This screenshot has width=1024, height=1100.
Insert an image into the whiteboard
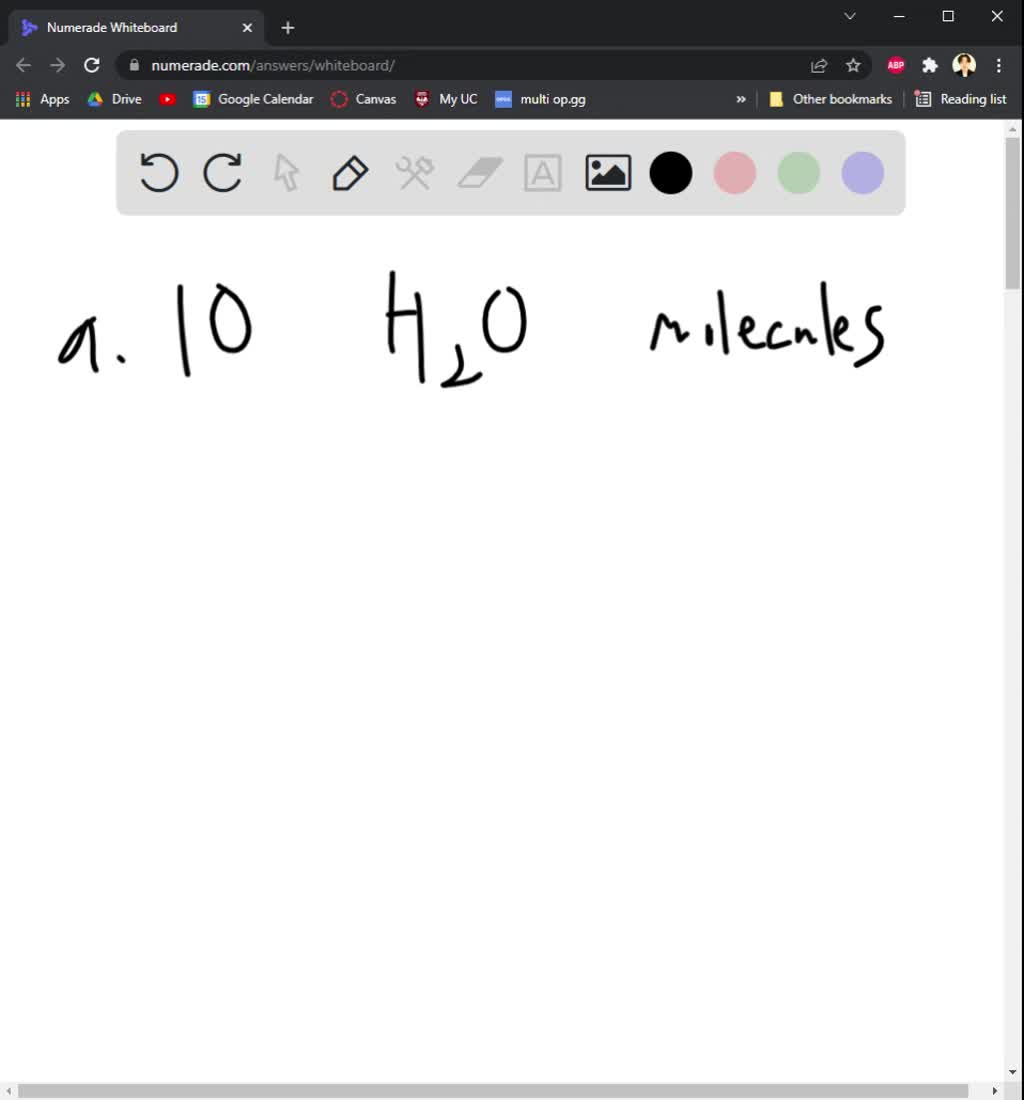coord(608,173)
